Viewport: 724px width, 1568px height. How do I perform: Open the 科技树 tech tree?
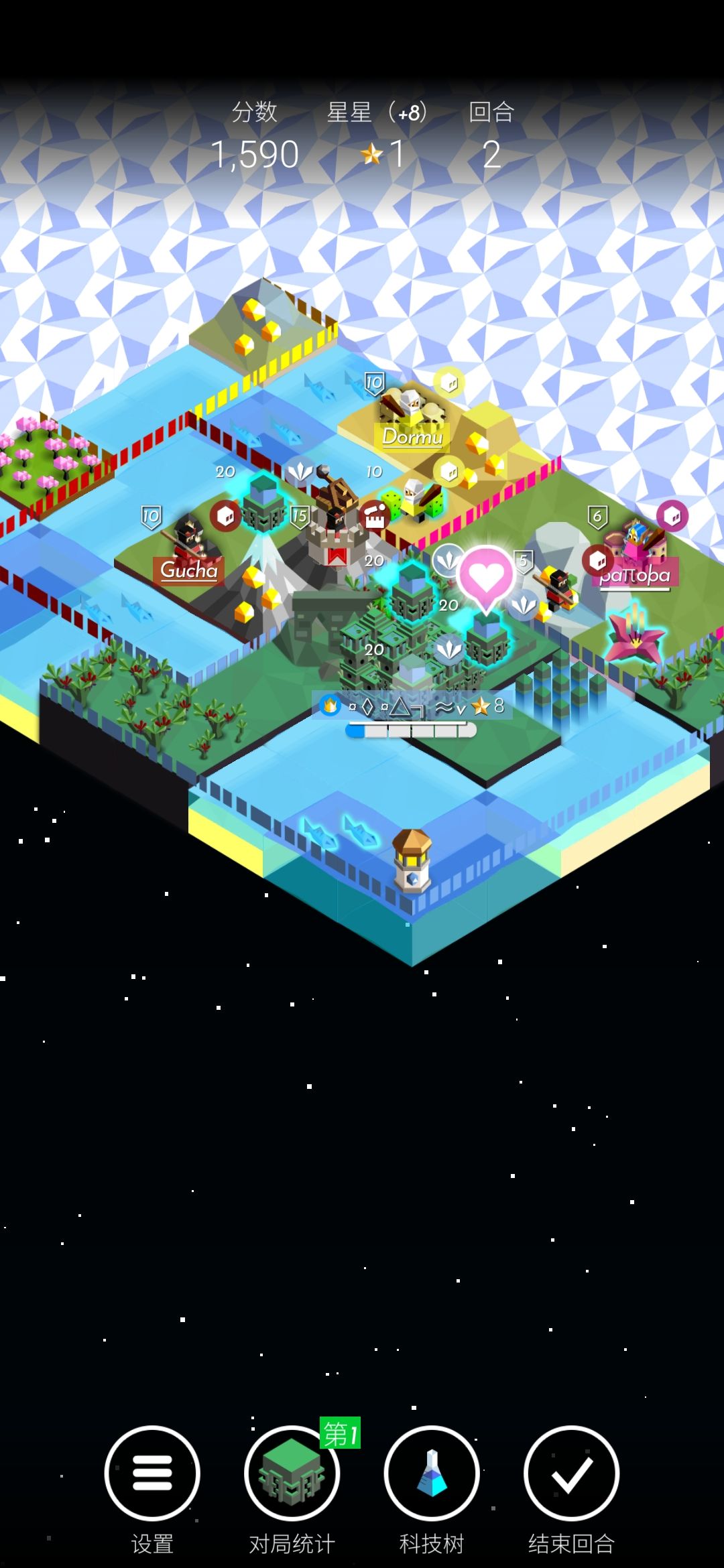[432, 1473]
